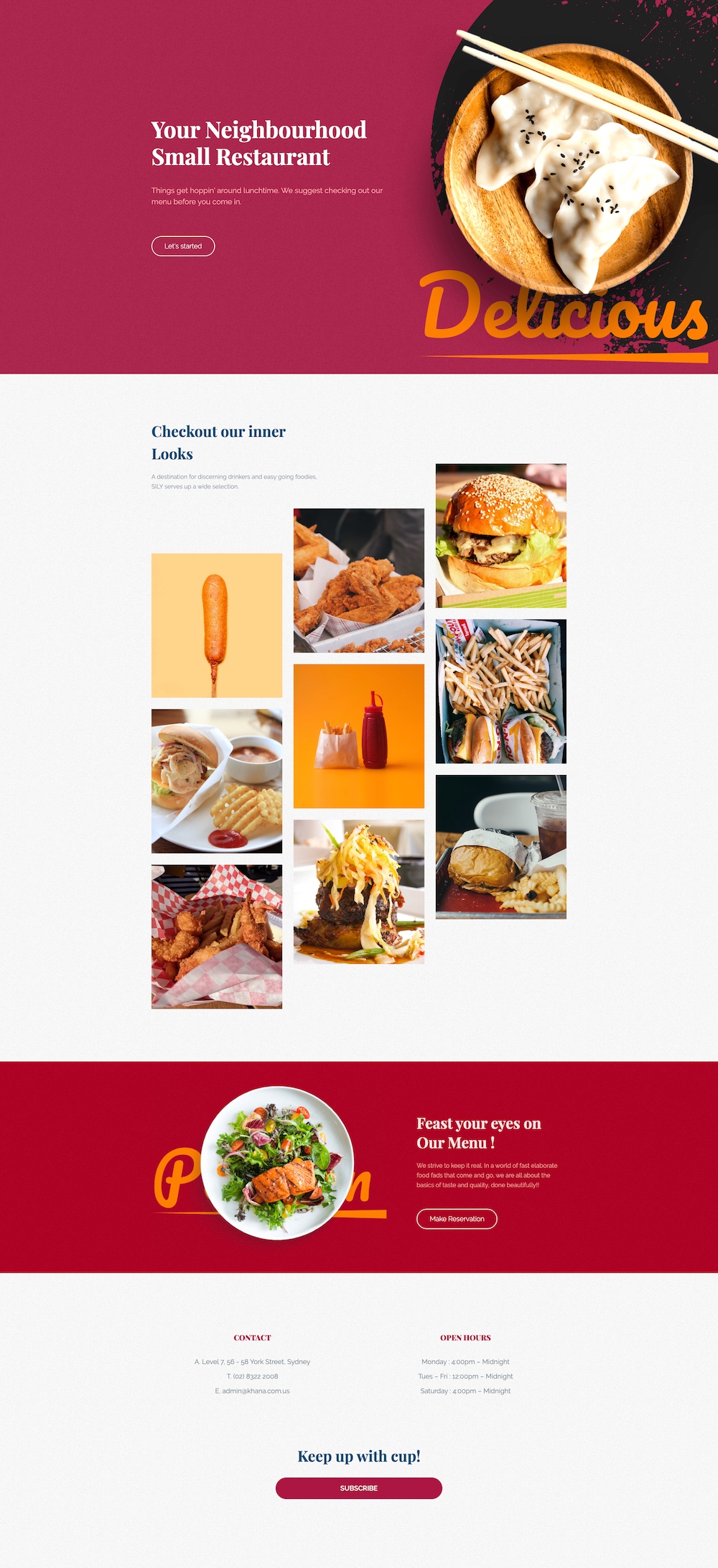The width and height of the screenshot is (718, 1568).
Task: Open the sesame bun burger photo
Action: pos(501,536)
